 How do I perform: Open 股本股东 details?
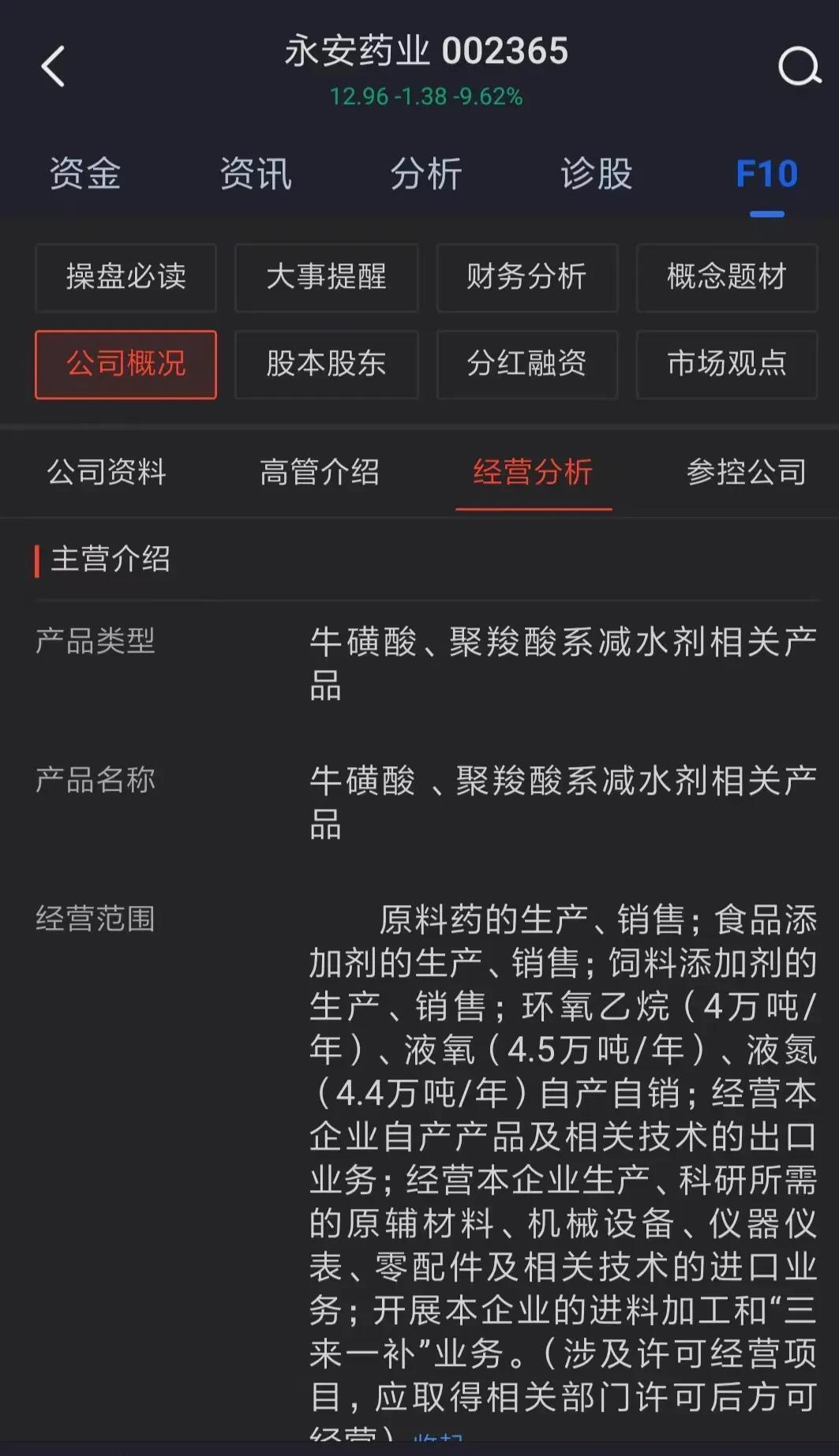(326, 364)
